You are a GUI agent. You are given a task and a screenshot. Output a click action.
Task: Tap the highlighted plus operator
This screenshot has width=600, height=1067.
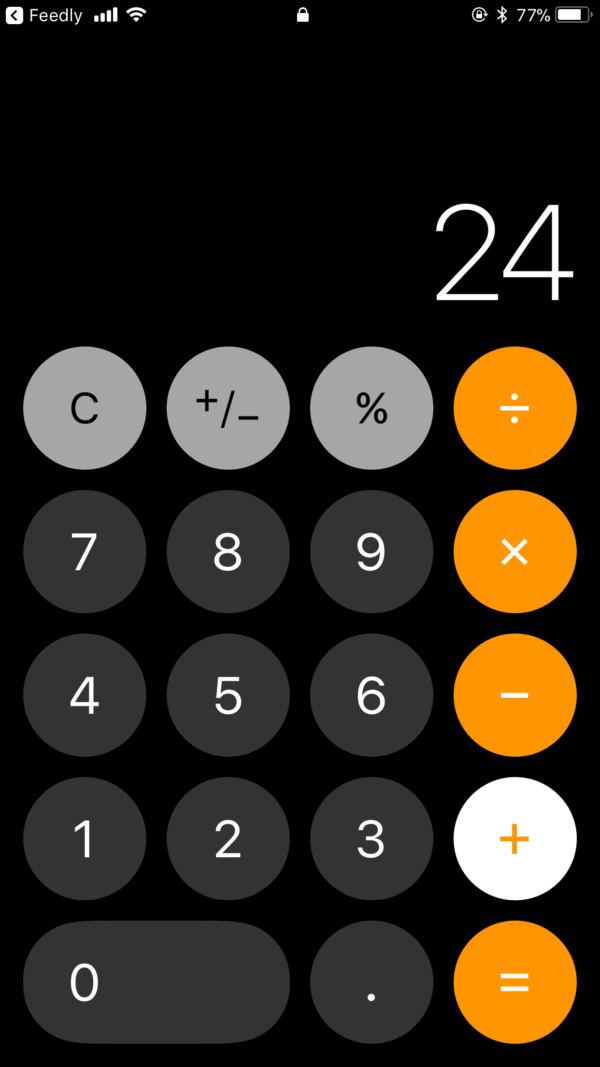pyautogui.click(x=515, y=838)
